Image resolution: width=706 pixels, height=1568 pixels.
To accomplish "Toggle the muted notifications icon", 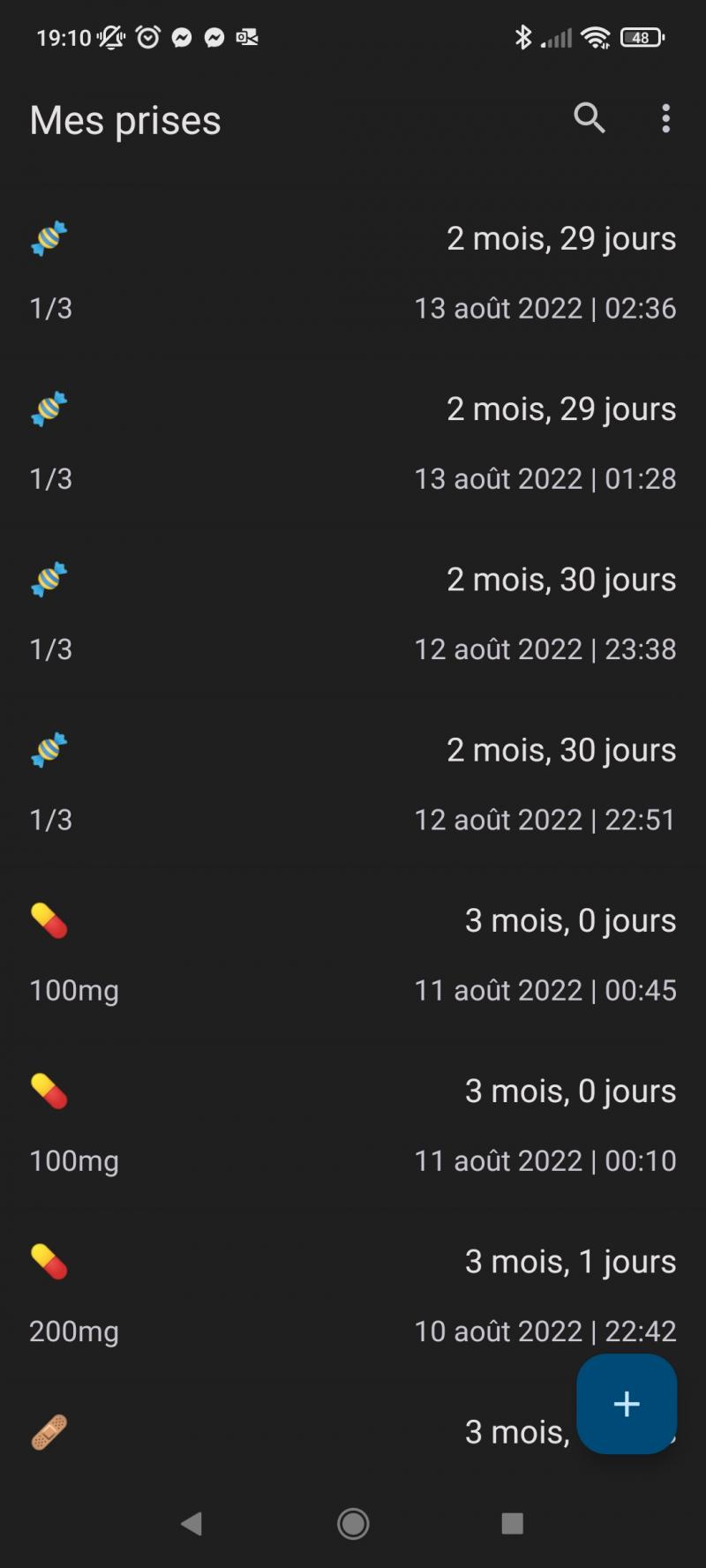I will [110, 37].
